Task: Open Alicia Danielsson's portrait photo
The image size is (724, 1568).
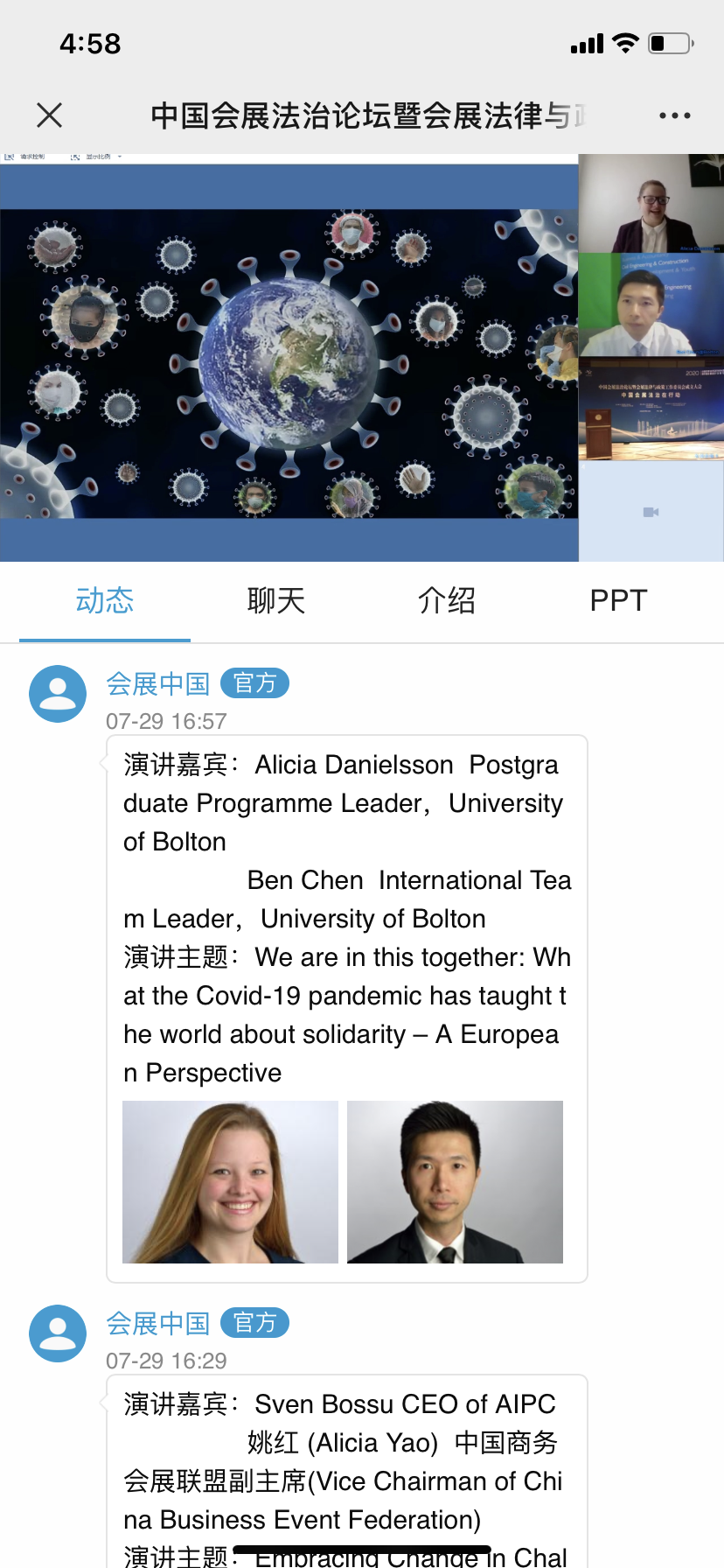Action: (230, 1181)
